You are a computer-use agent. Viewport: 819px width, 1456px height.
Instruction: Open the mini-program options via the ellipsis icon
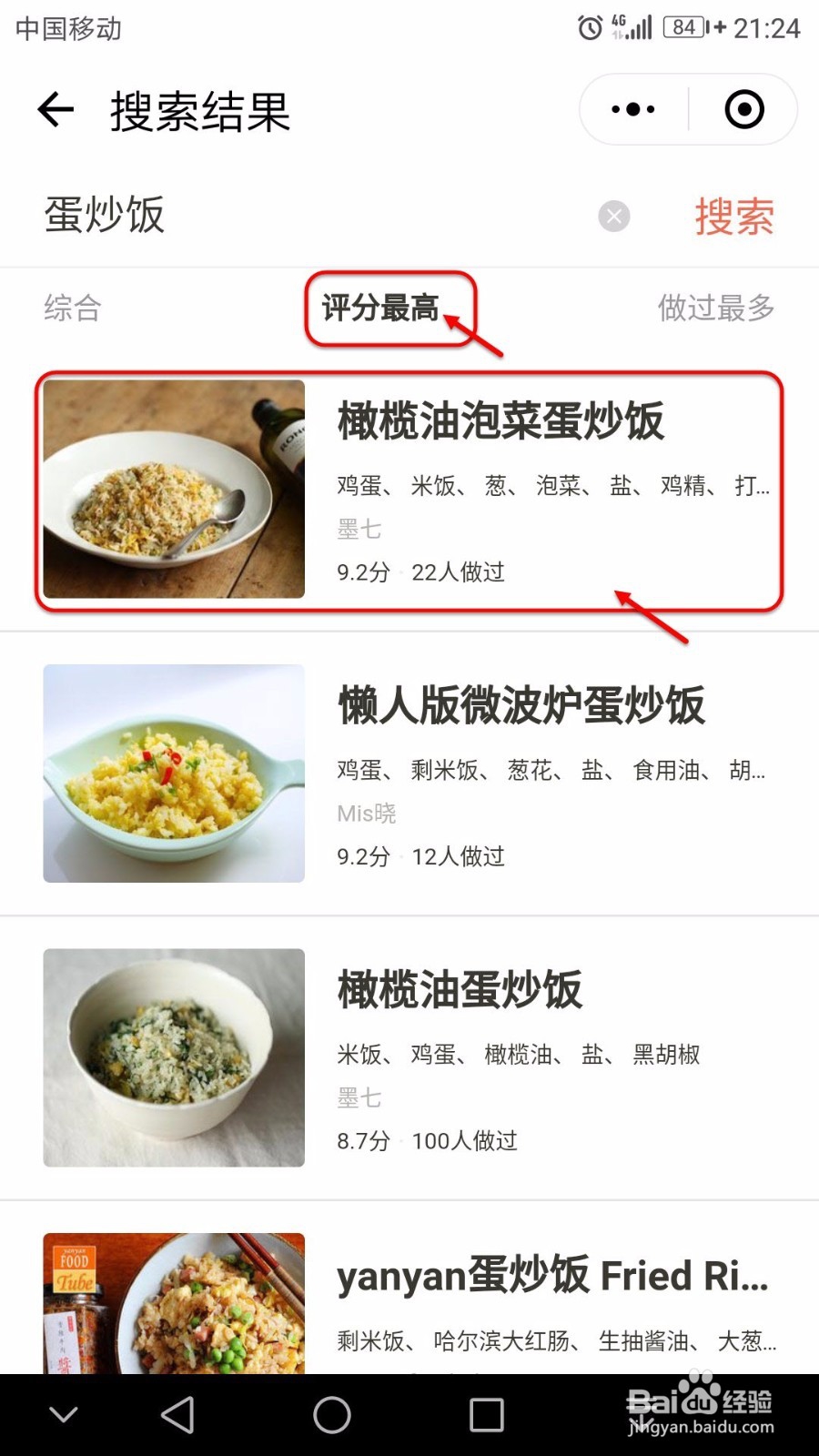(632, 109)
